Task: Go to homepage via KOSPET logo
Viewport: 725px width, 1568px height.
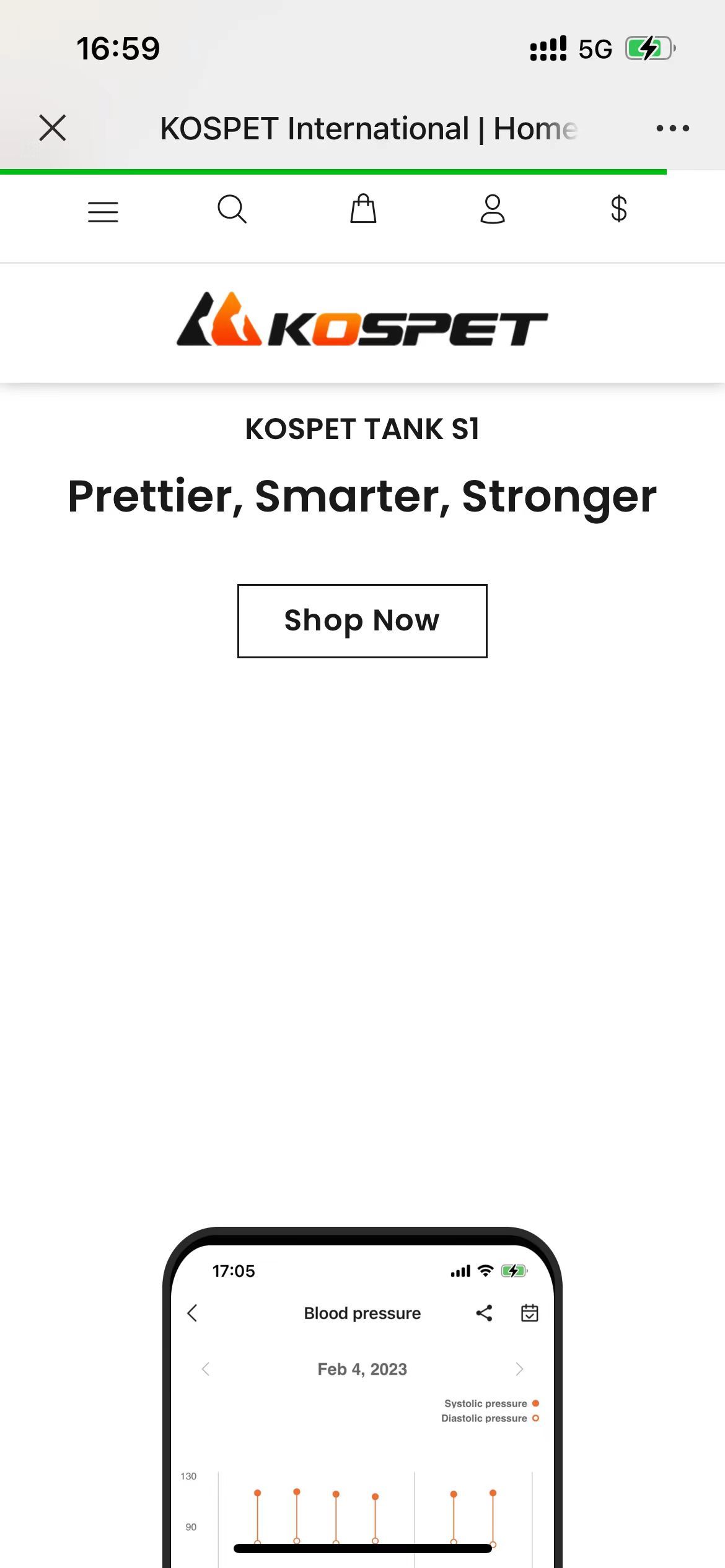Action: pyautogui.click(x=362, y=319)
